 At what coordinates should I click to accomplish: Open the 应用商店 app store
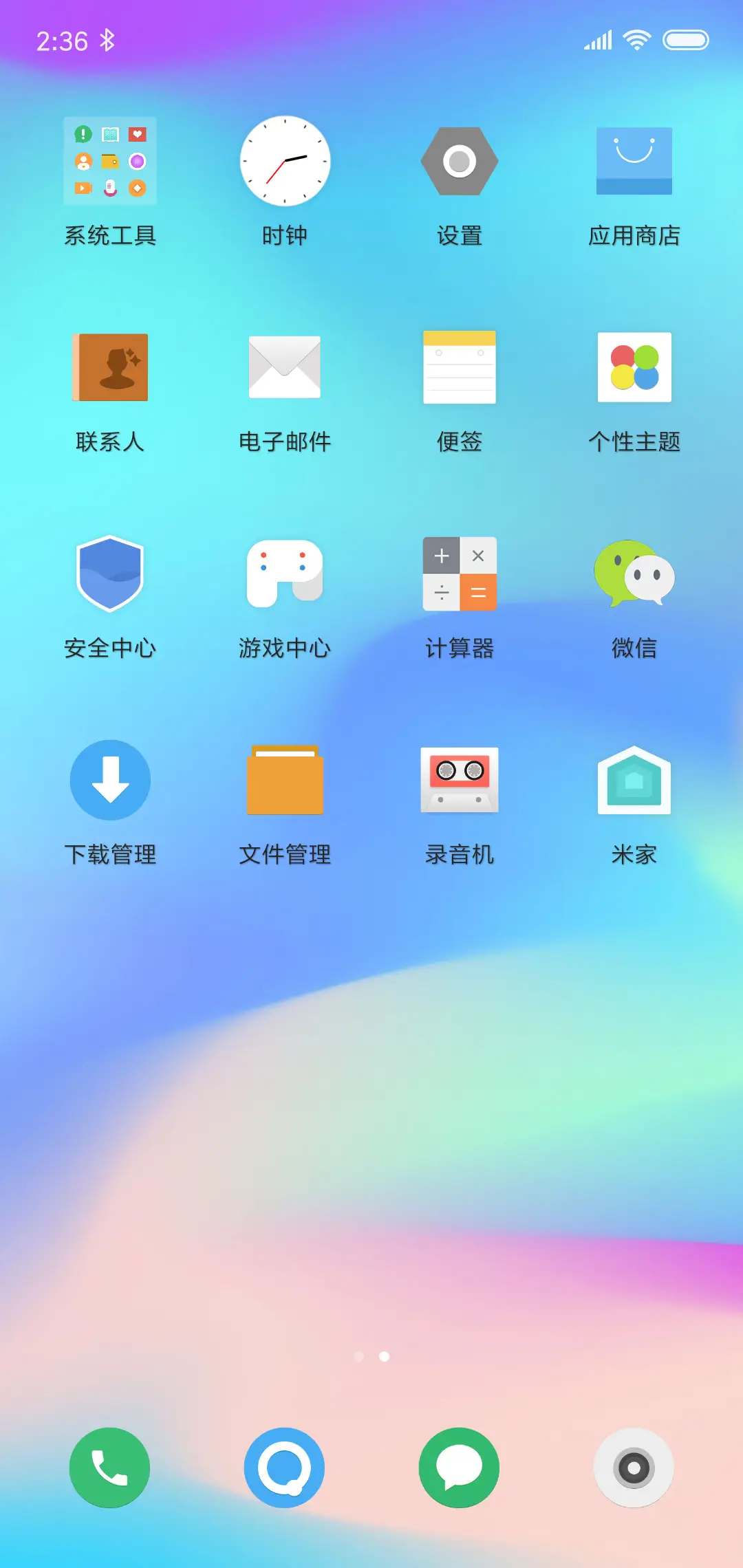click(x=634, y=160)
